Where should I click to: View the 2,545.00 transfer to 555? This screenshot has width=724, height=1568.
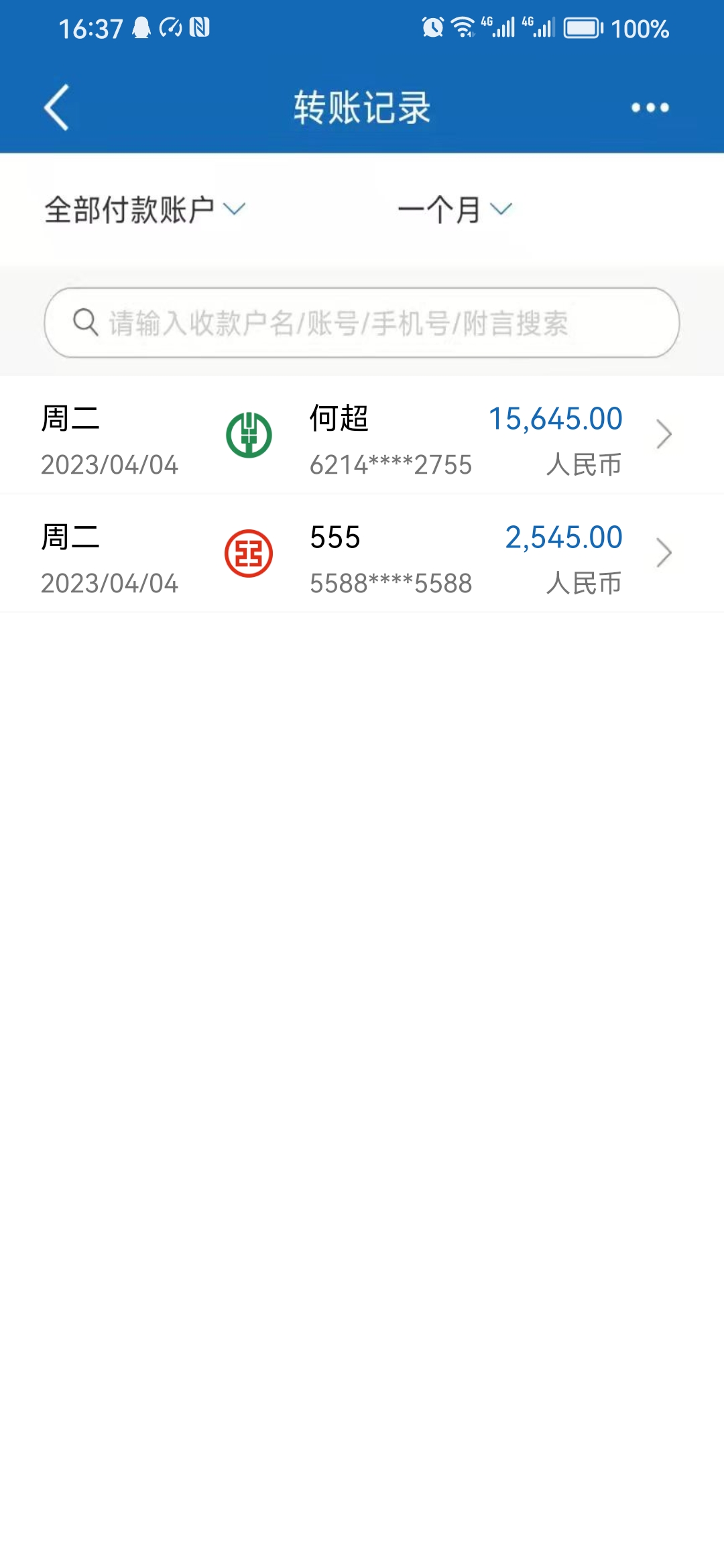point(362,554)
